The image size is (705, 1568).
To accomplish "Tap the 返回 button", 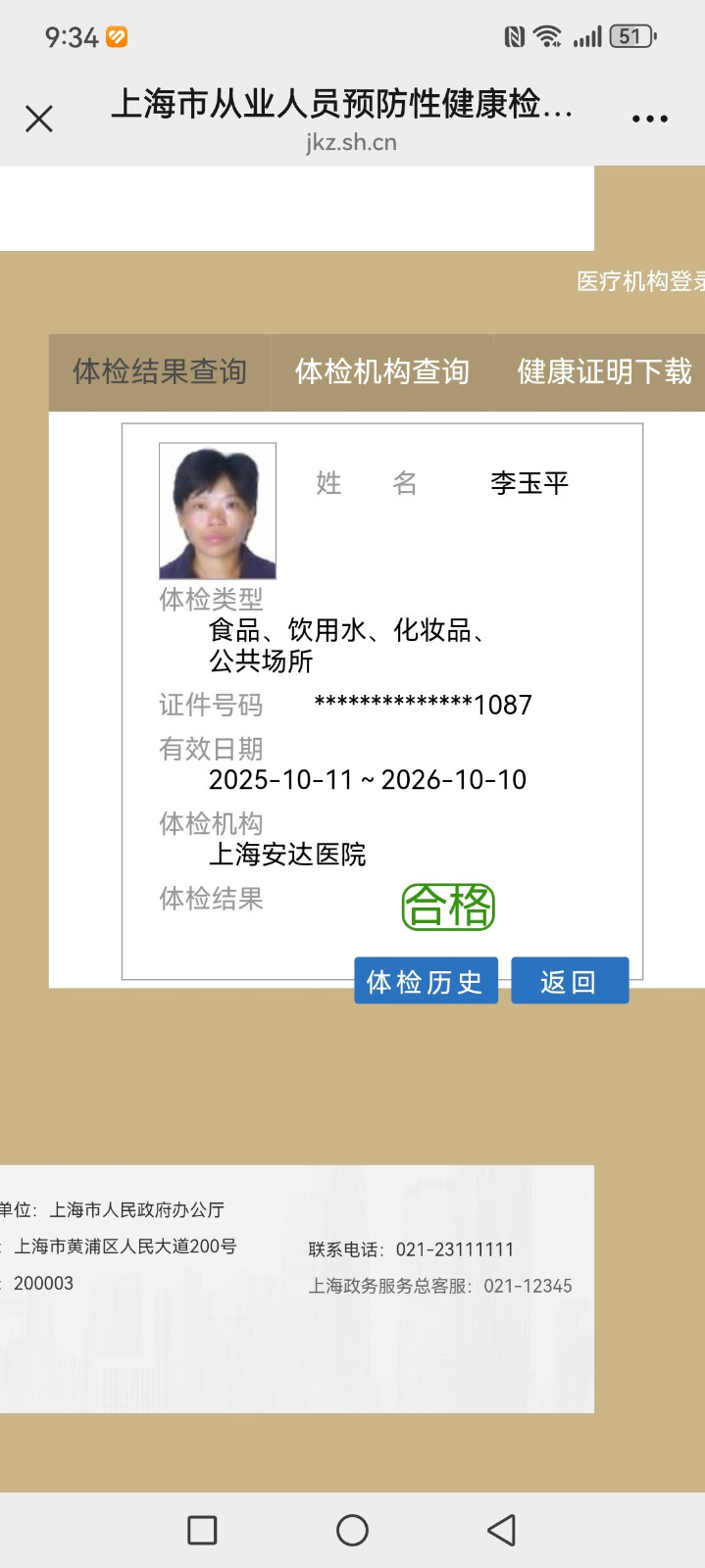I will click(x=570, y=981).
